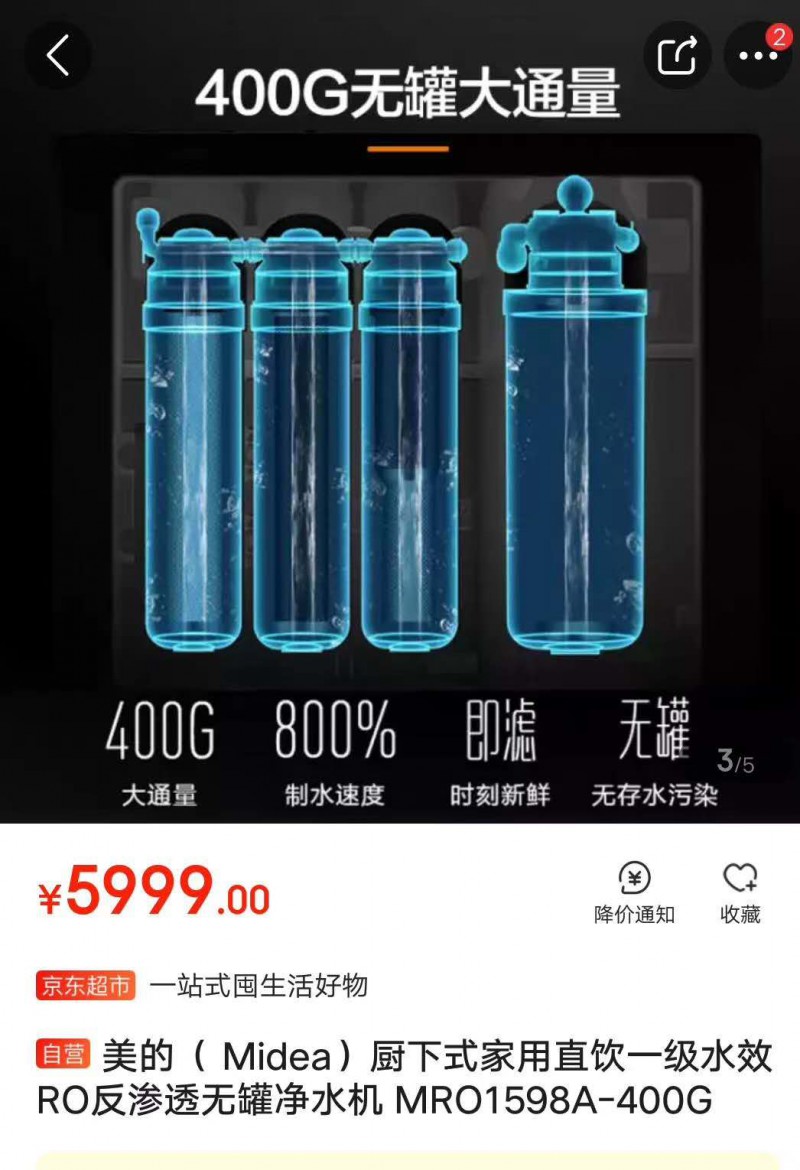The width and height of the screenshot is (800, 1170).
Task: Enable price drop notification (降价通知)
Action: click(635, 891)
